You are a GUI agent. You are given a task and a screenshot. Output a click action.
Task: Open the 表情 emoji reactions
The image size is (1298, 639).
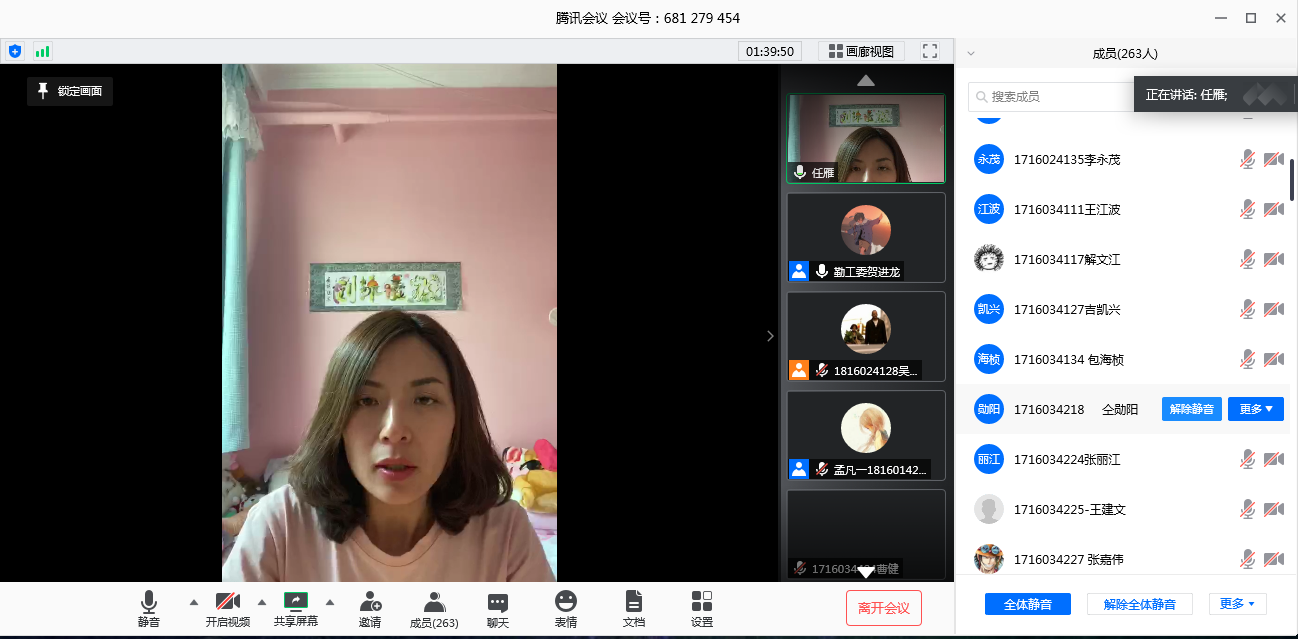(566, 608)
